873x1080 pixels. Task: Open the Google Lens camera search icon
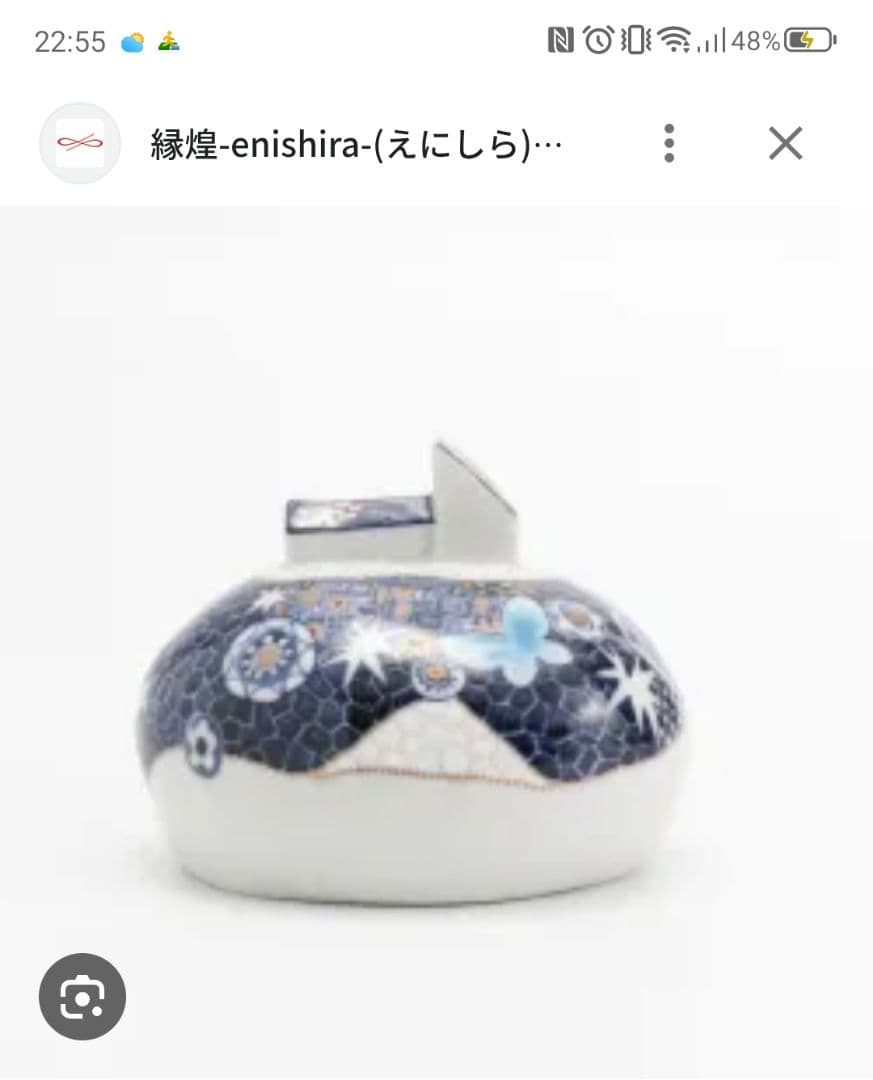point(85,997)
